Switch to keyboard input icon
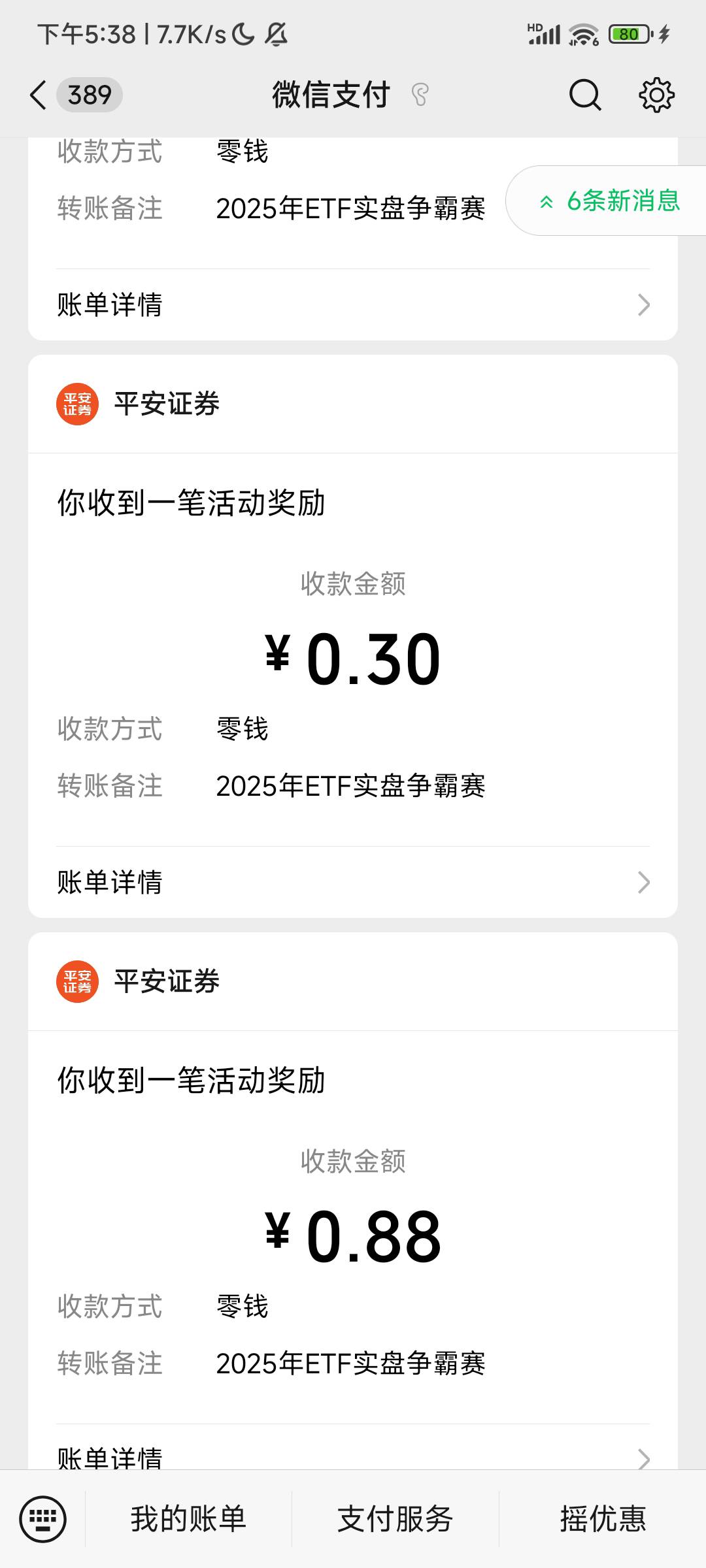The image size is (706, 1568). pos(43,1519)
